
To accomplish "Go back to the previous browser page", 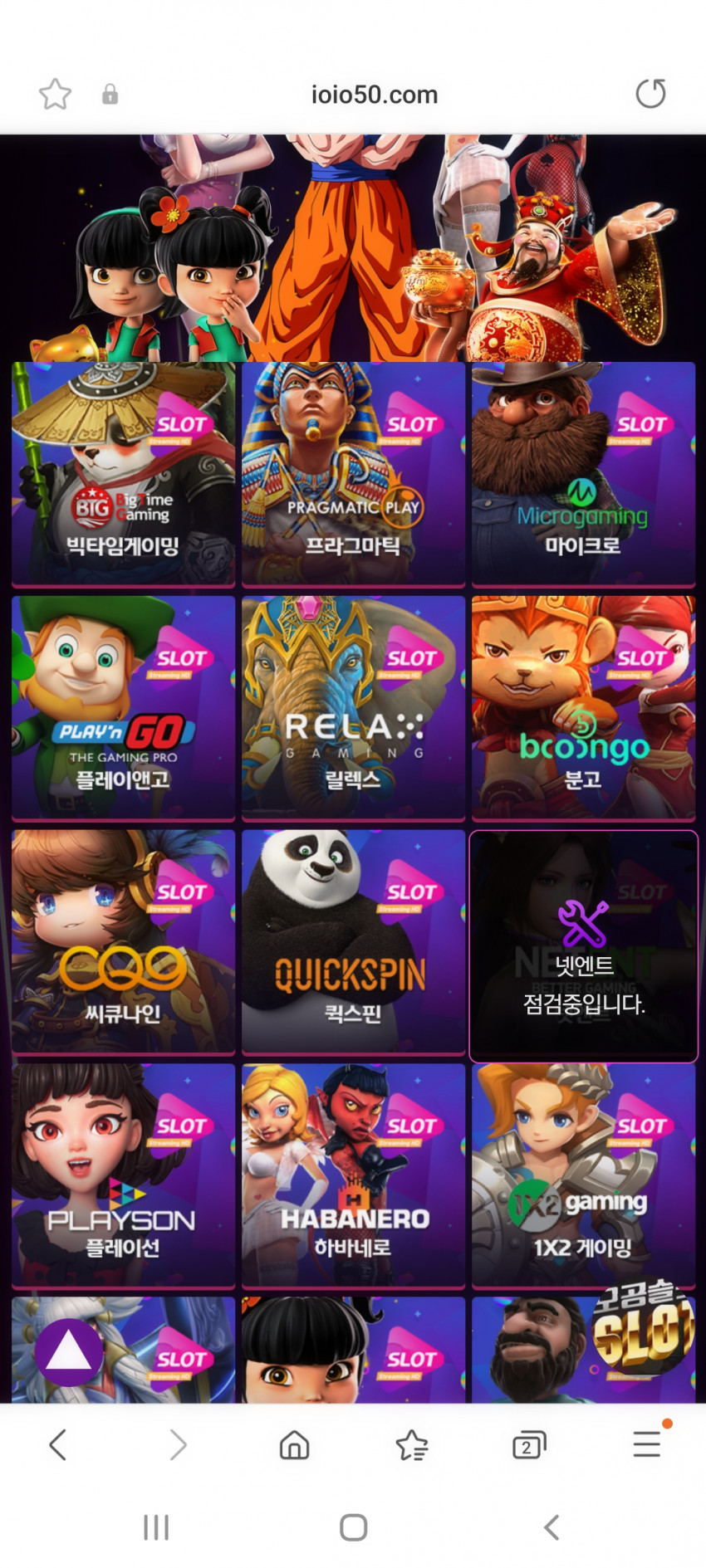I will point(57,1445).
